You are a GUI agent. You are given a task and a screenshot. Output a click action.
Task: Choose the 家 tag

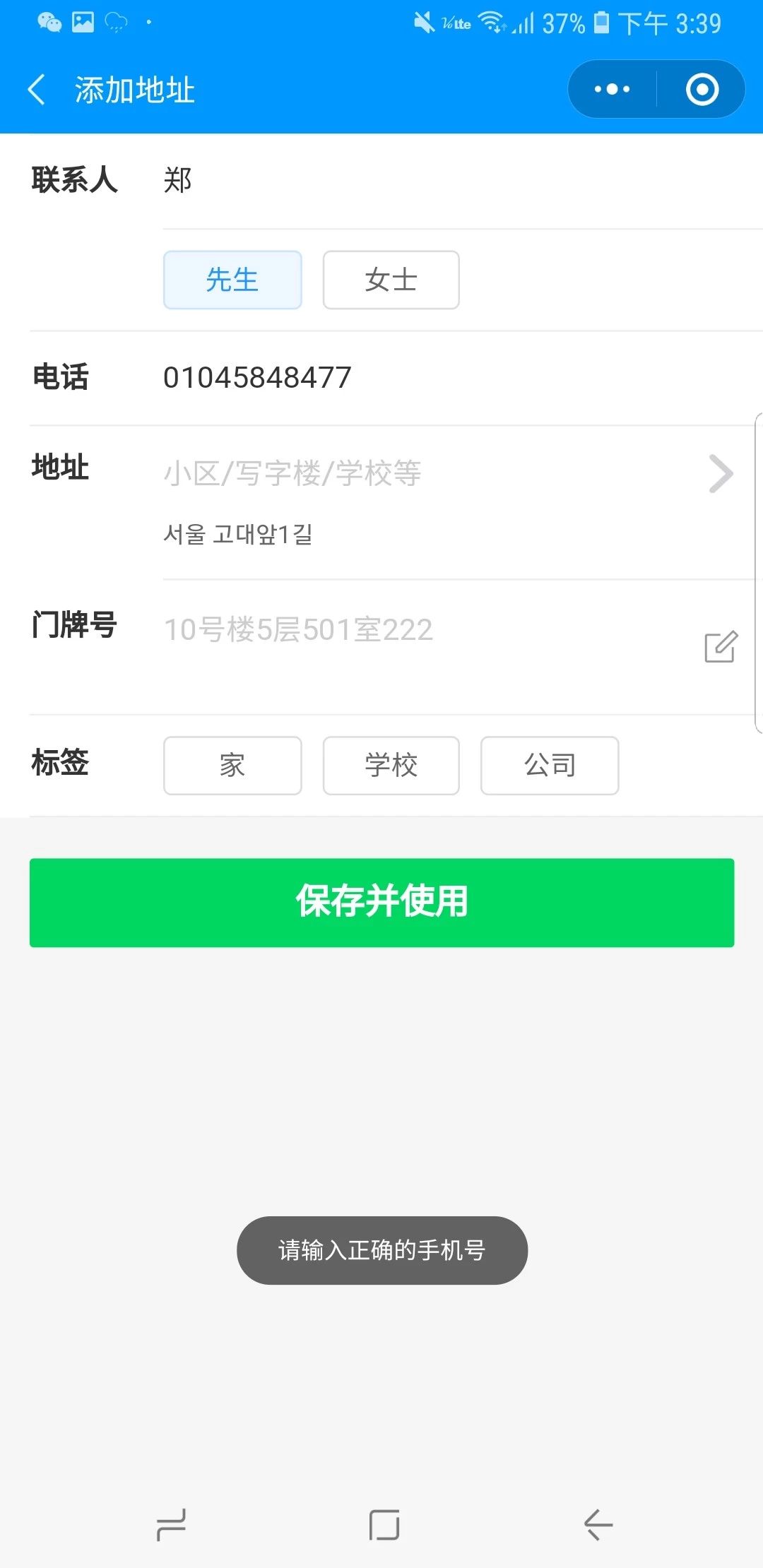(232, 766)
